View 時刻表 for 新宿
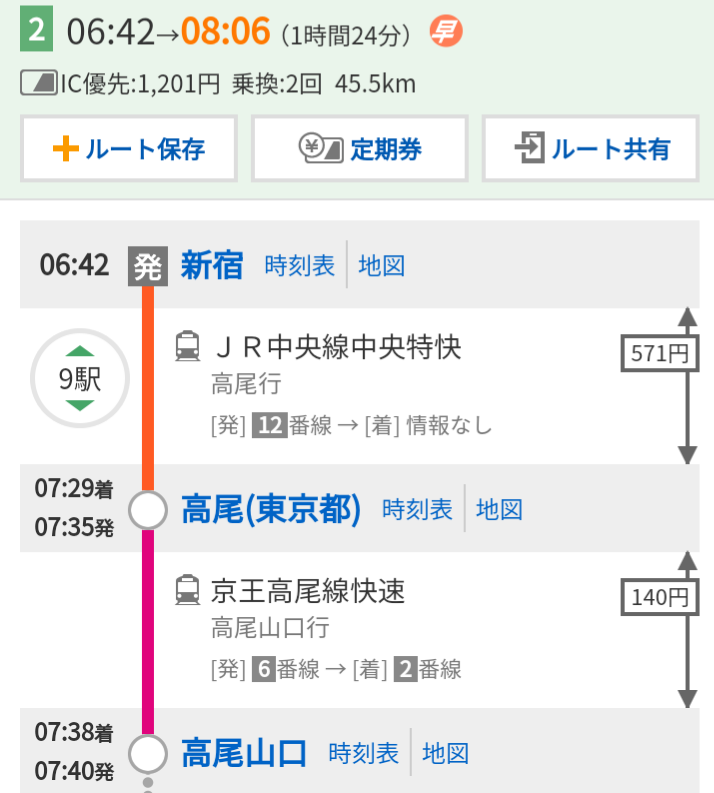 300,266
